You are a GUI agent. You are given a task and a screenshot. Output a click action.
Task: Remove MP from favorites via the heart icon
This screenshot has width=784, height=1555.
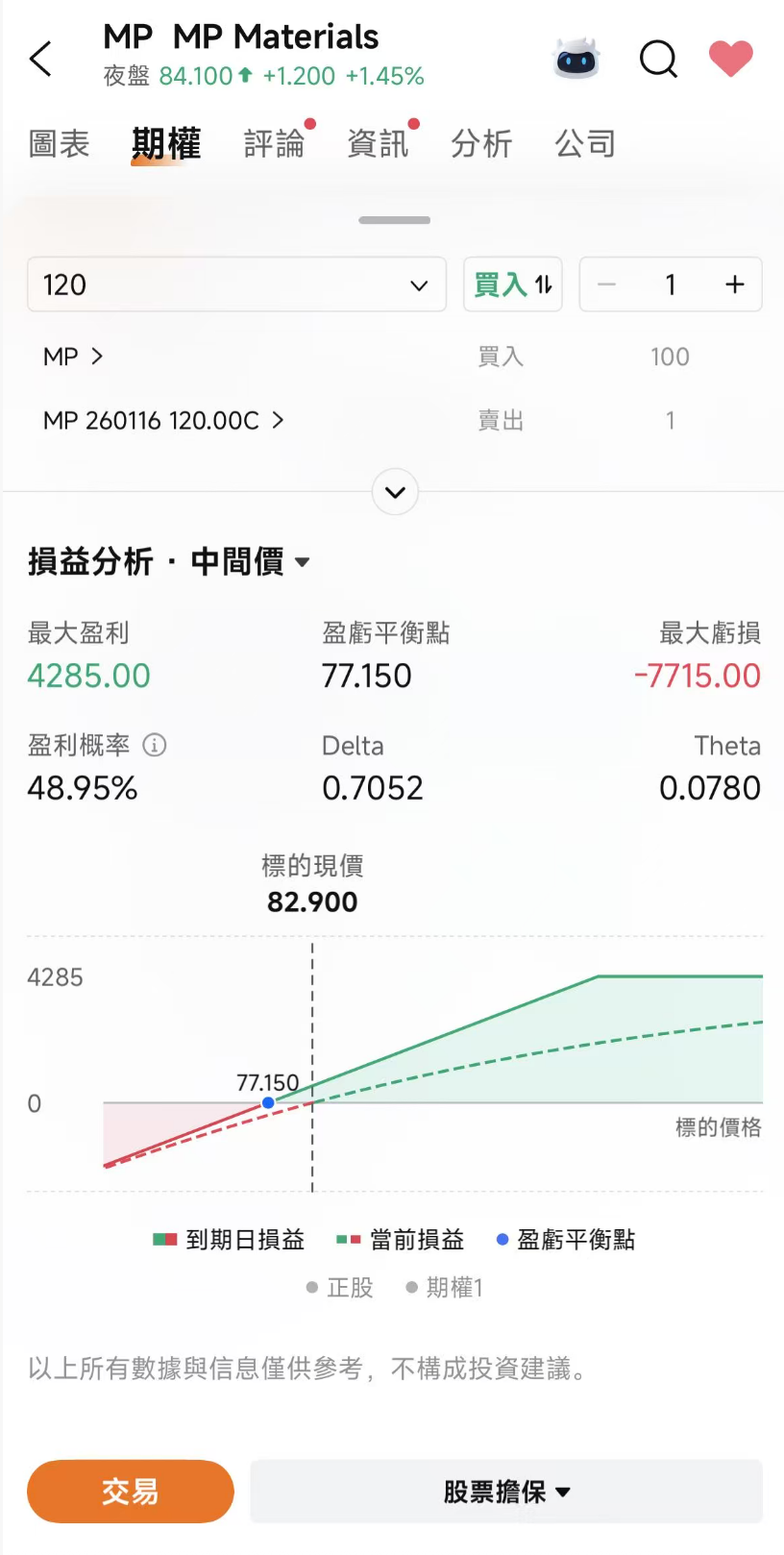click(730, 59)
